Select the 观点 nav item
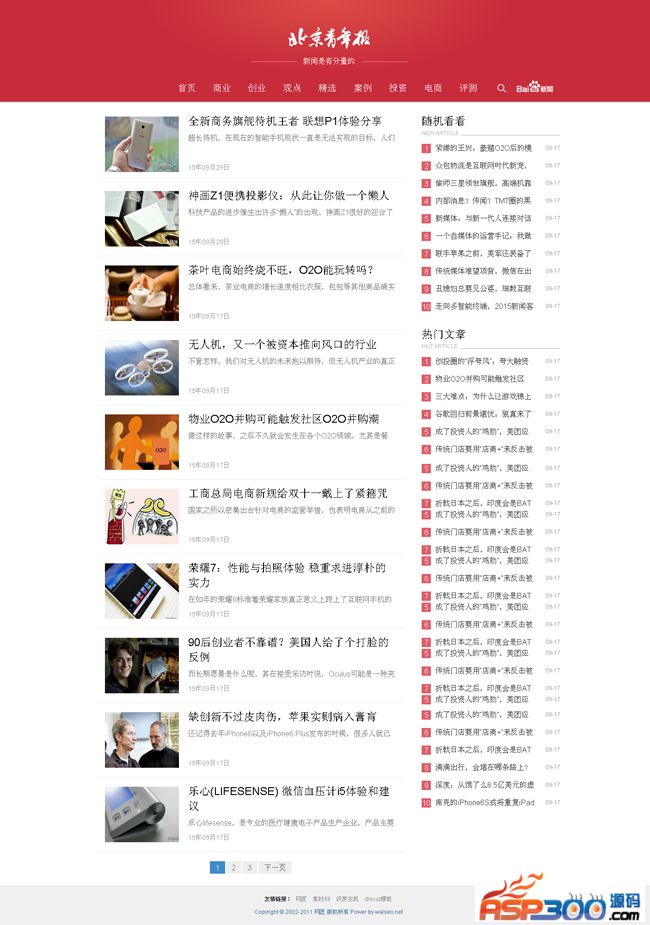The width and height of the screenshot is (650, 925). tap(292, 88)
